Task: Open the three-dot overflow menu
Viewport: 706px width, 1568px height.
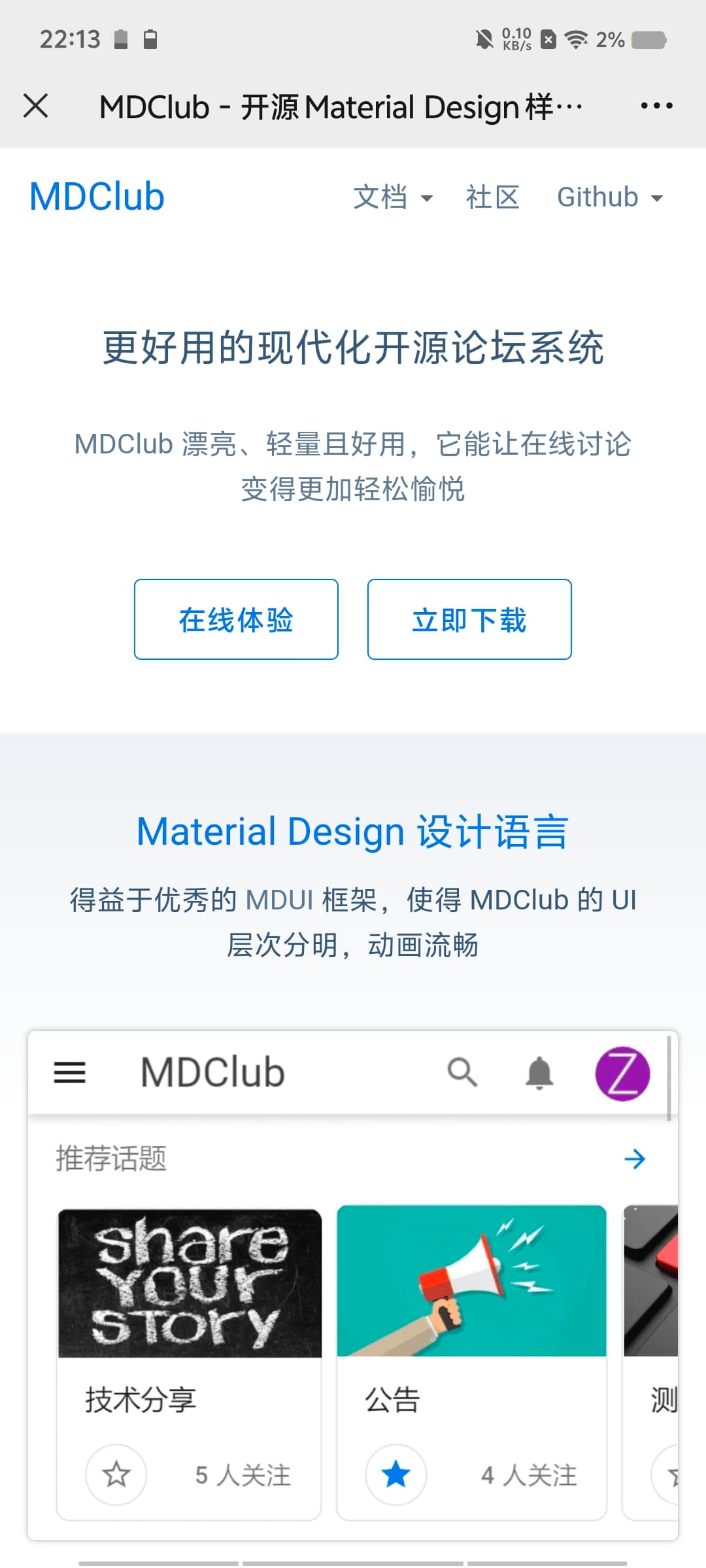Action: (656, 106)
